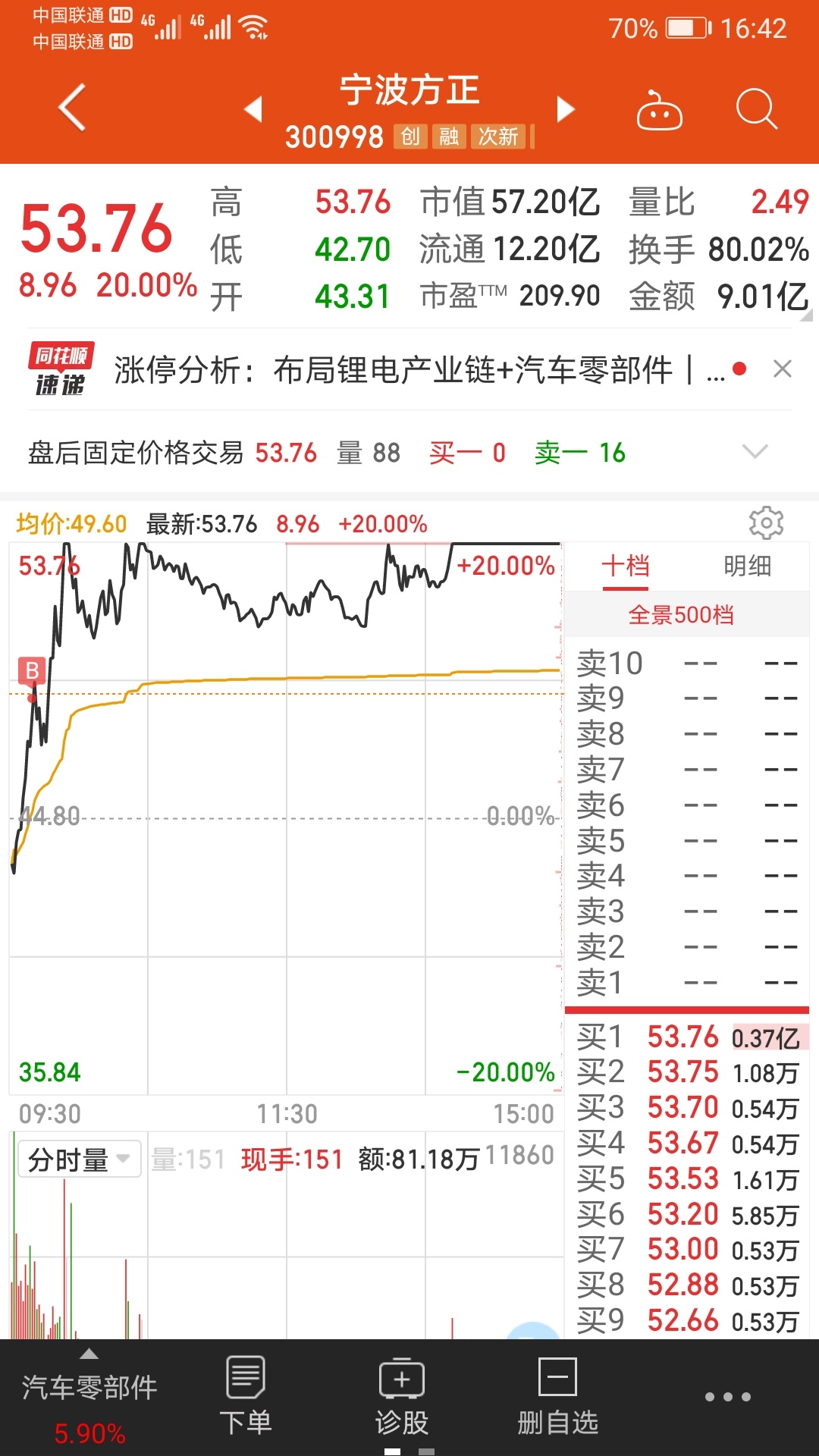Open the 分时量 indicator dropdown

(80, 1159)
